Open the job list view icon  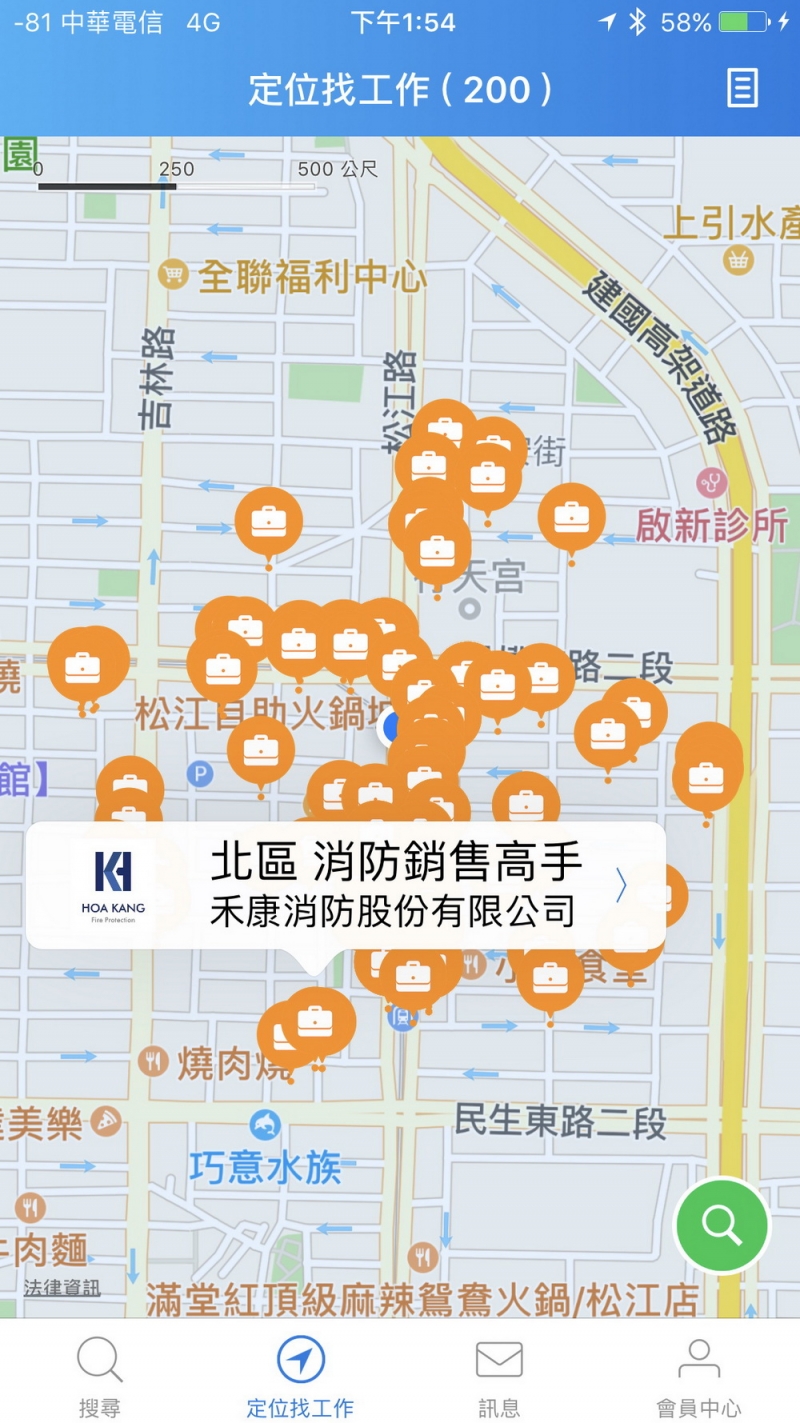pyautogui.click(x=741, y=89)
